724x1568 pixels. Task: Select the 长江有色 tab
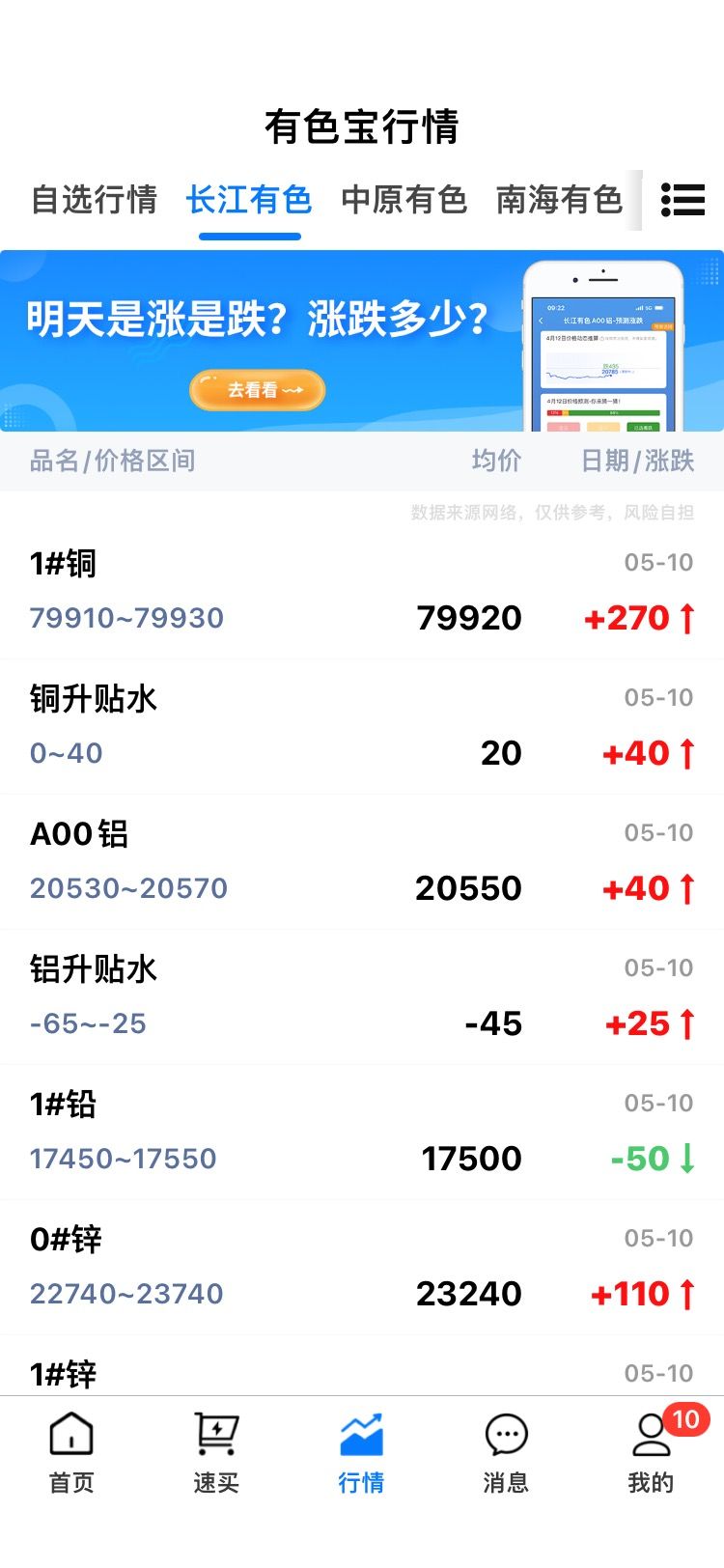[249, 200]
